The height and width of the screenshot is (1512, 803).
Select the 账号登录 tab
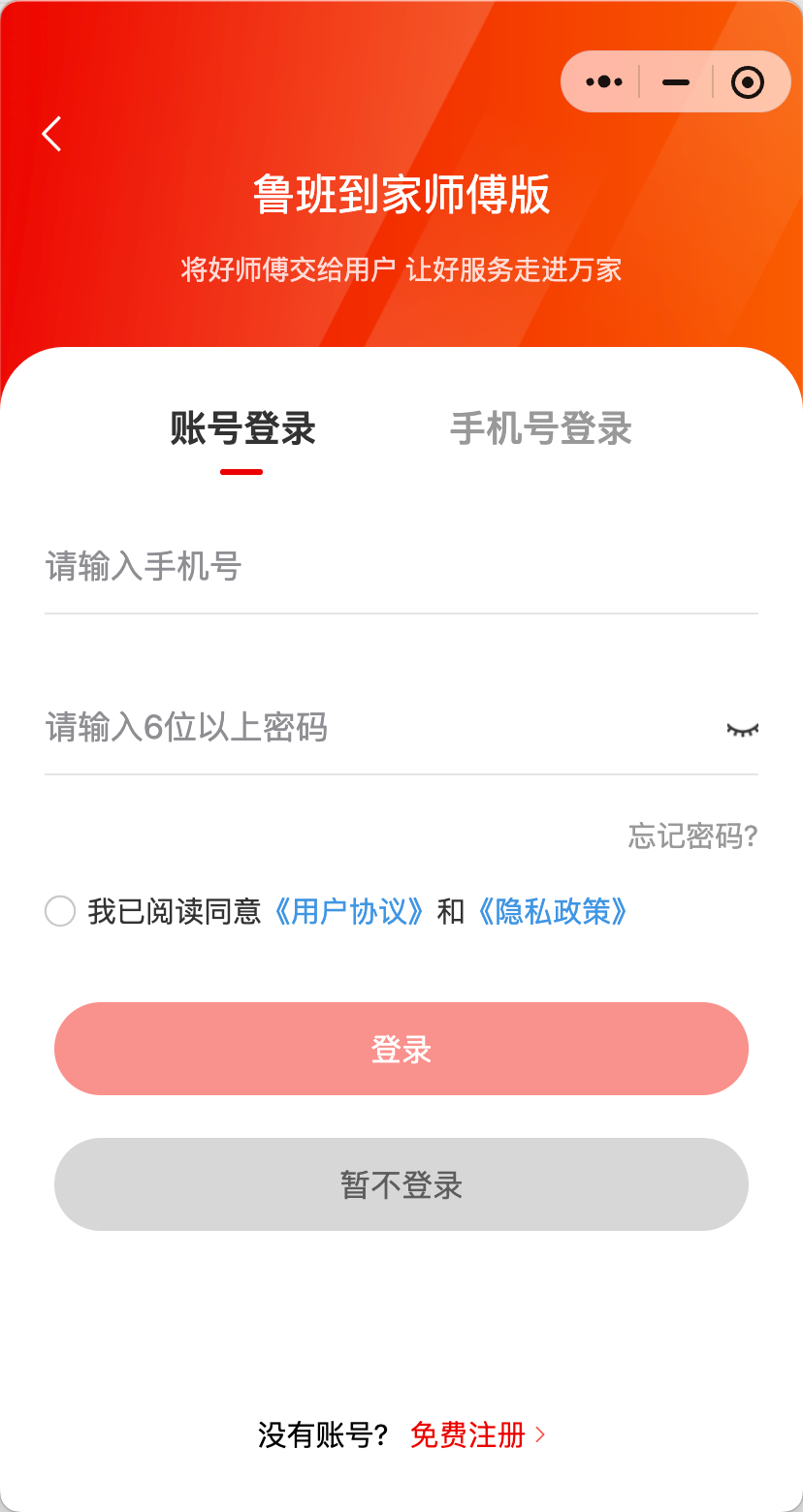pos(242,428)
